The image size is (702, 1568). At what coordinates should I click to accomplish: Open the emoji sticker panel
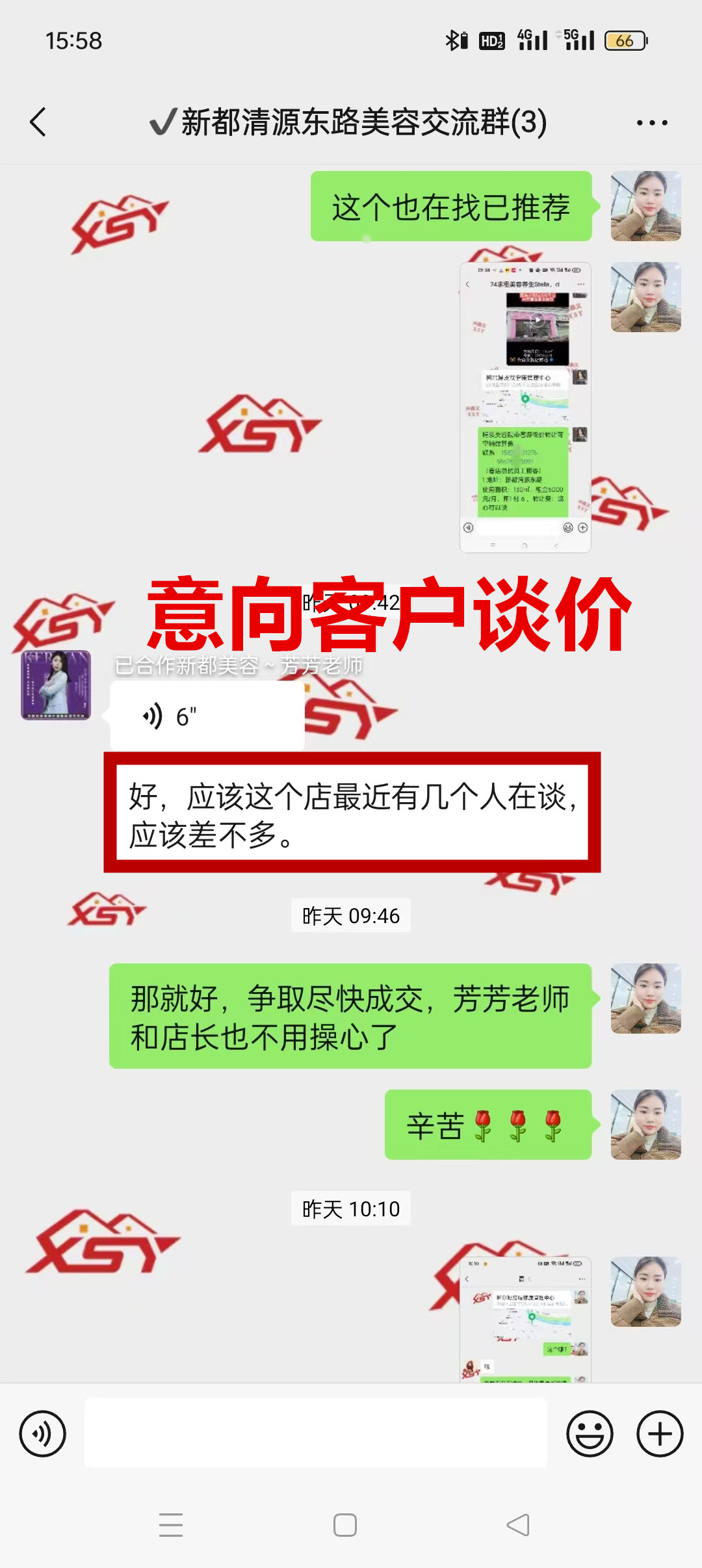click(x=590, y=1433)
